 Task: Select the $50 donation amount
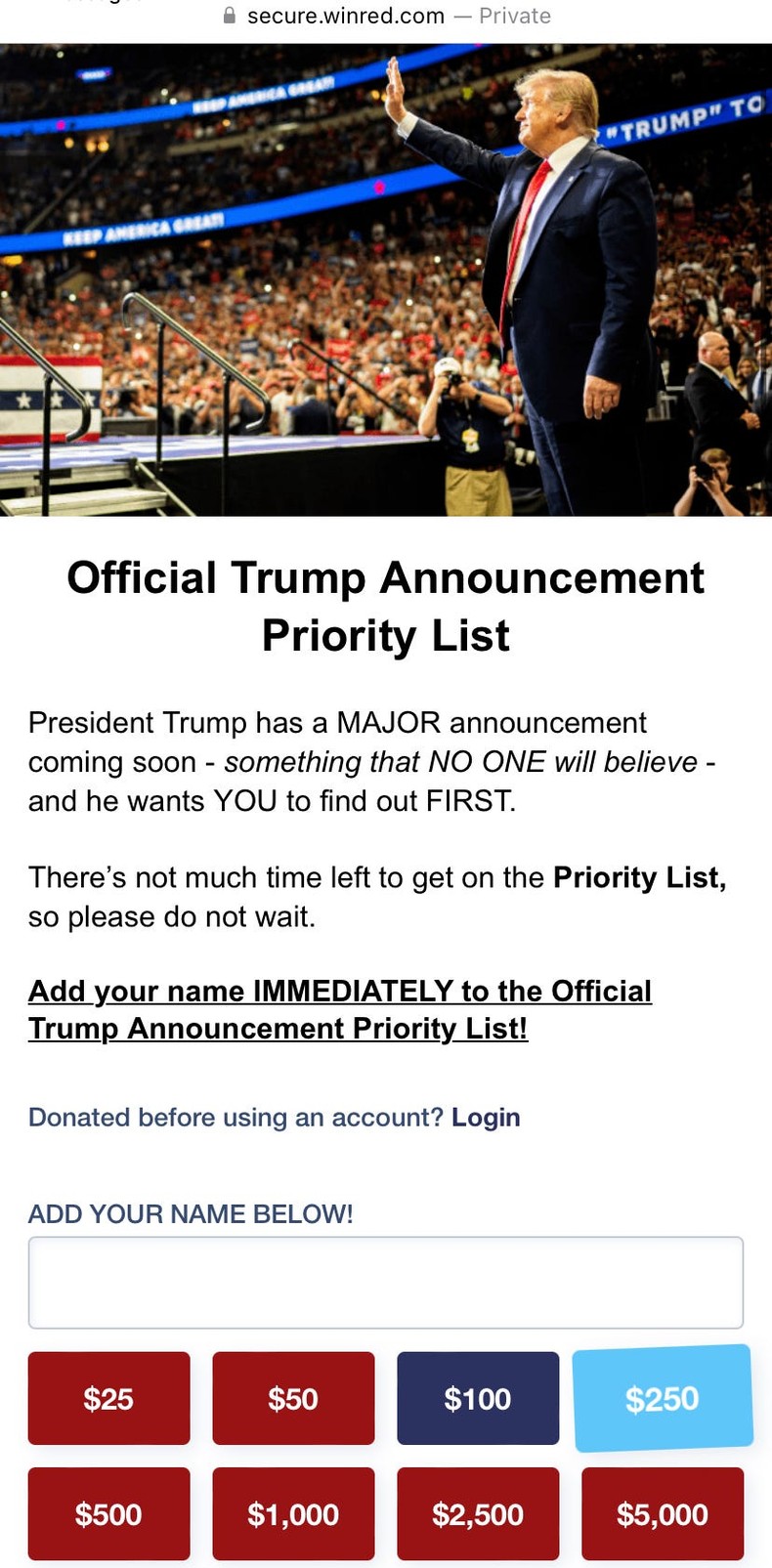tap(293, 1398)
